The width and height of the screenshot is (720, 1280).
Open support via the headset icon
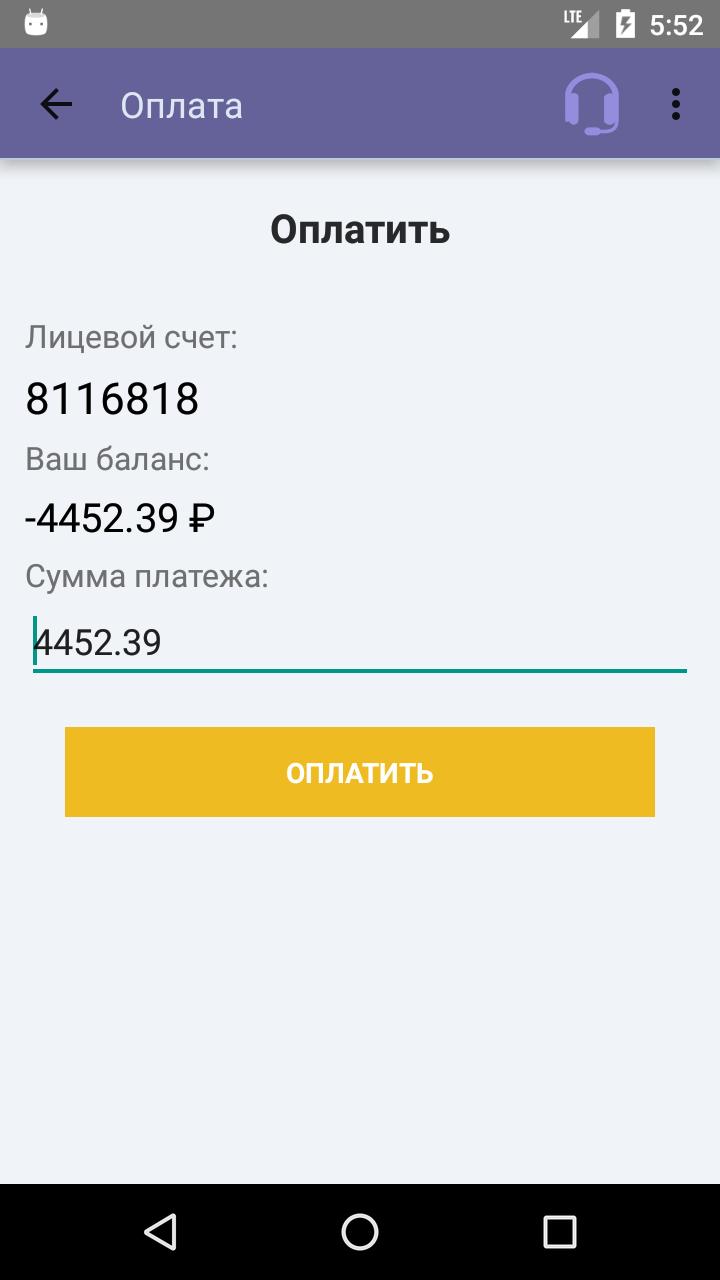pos(592,104)
